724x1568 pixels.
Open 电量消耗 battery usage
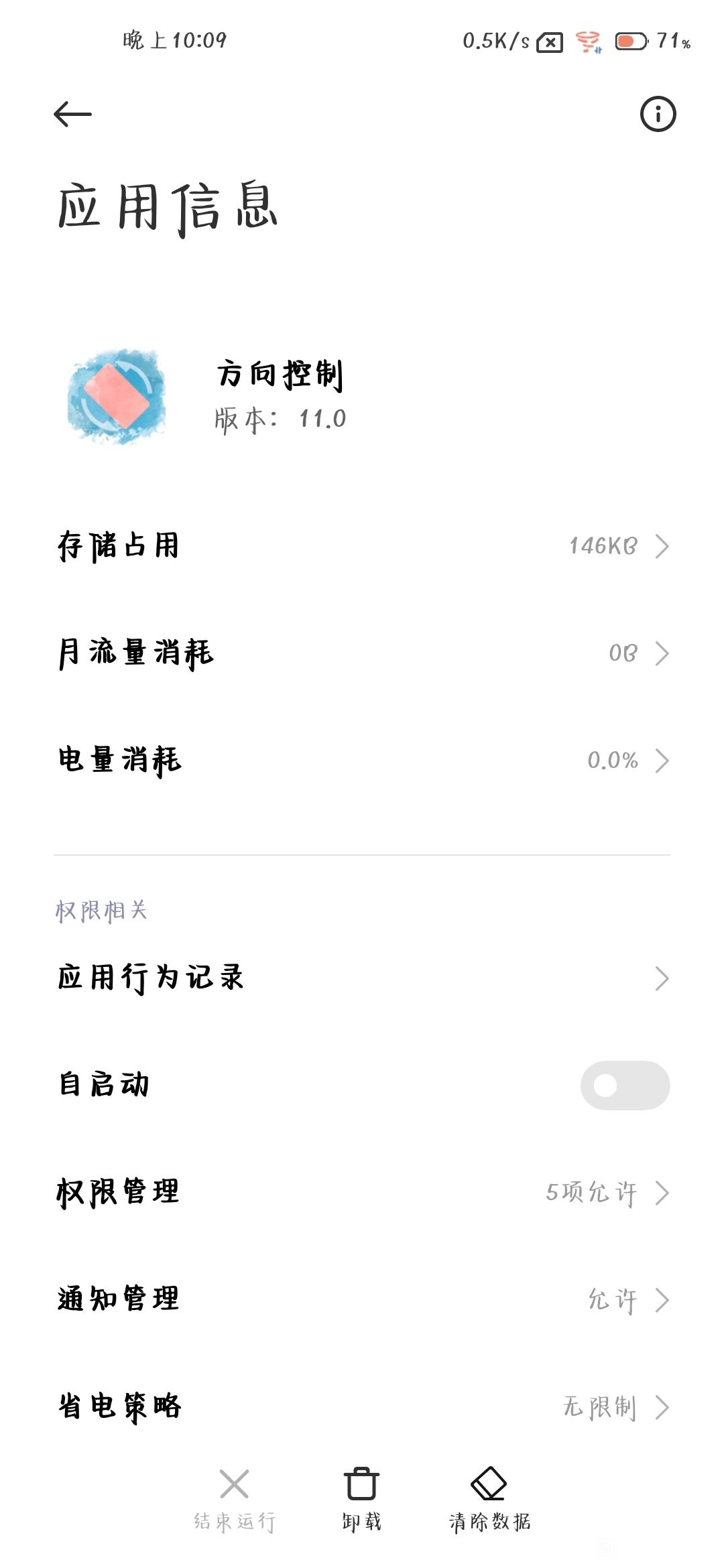362,761
